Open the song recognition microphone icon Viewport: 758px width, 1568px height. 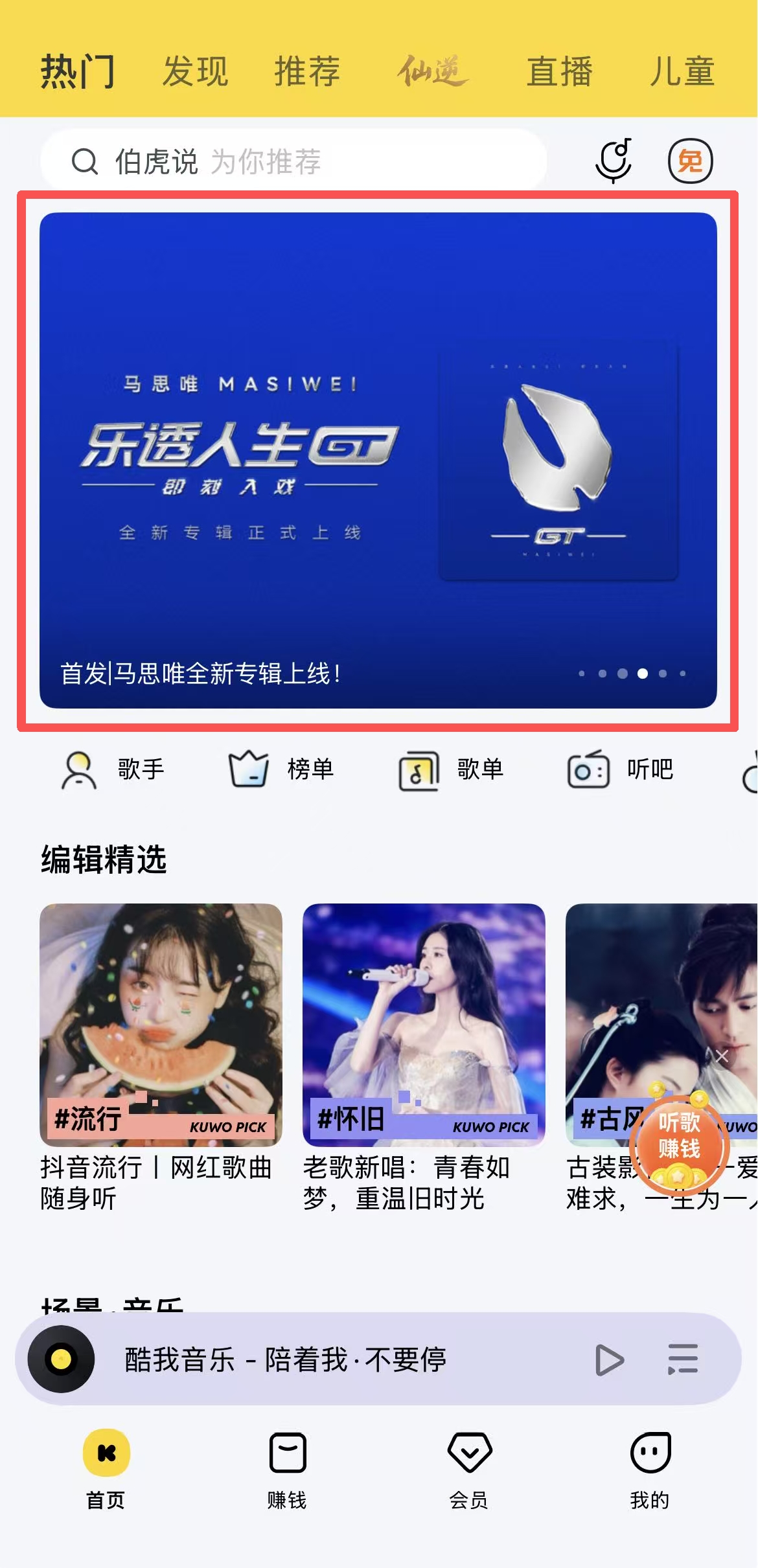coord(613,161)
